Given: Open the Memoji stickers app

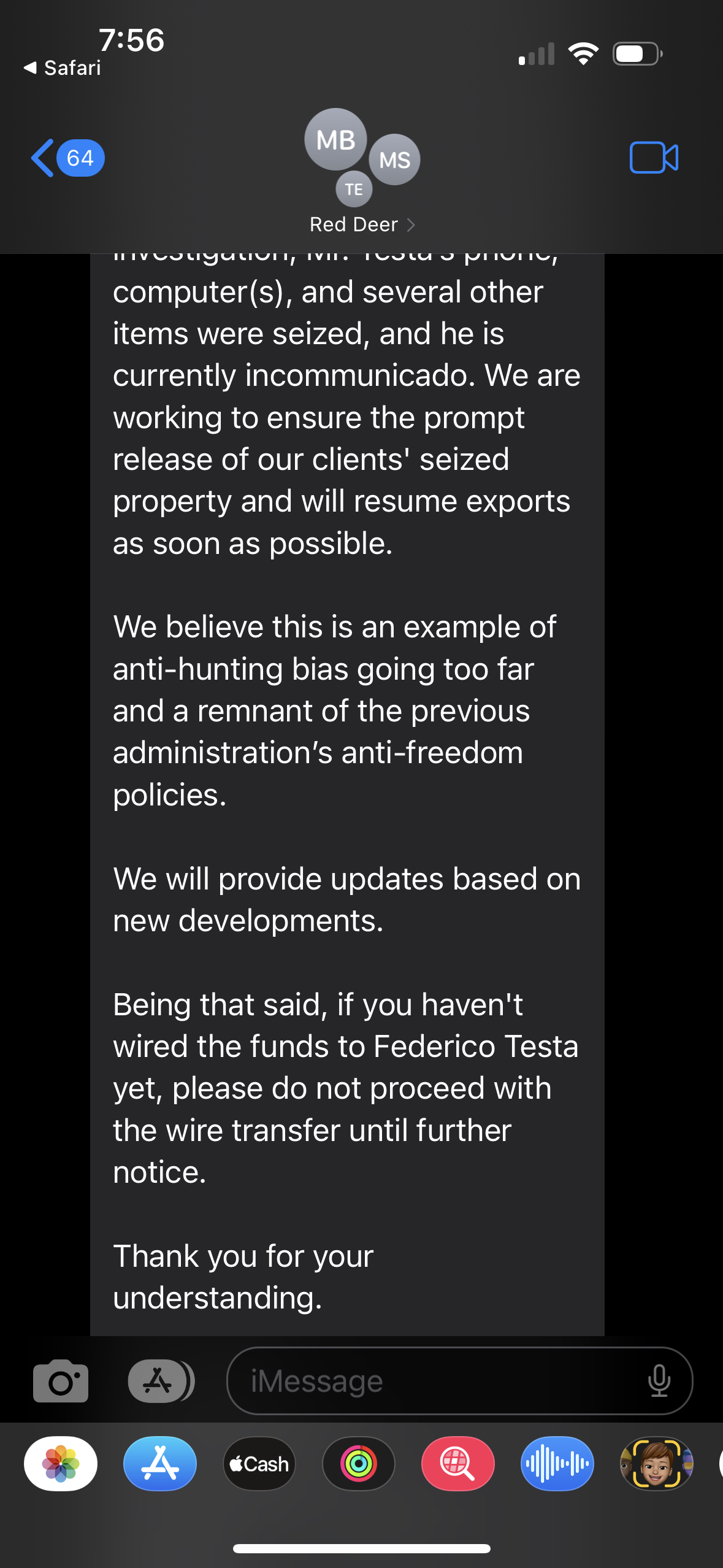Looking at the screenshot, I should point(656,1464).
